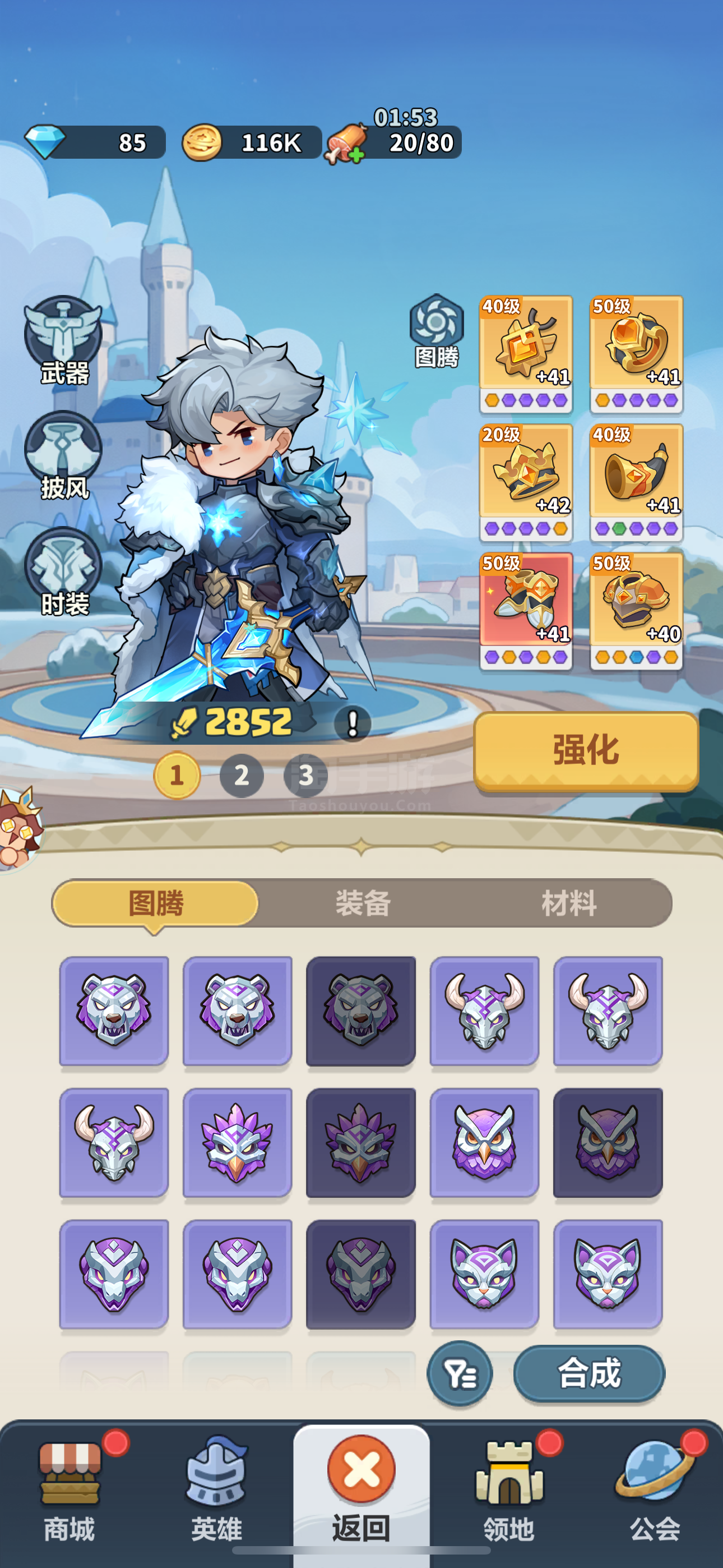Switch to the 装备 equipment tab
Image resolution: width=723 pixels, height=1568 pixels.
click(363, 903)
